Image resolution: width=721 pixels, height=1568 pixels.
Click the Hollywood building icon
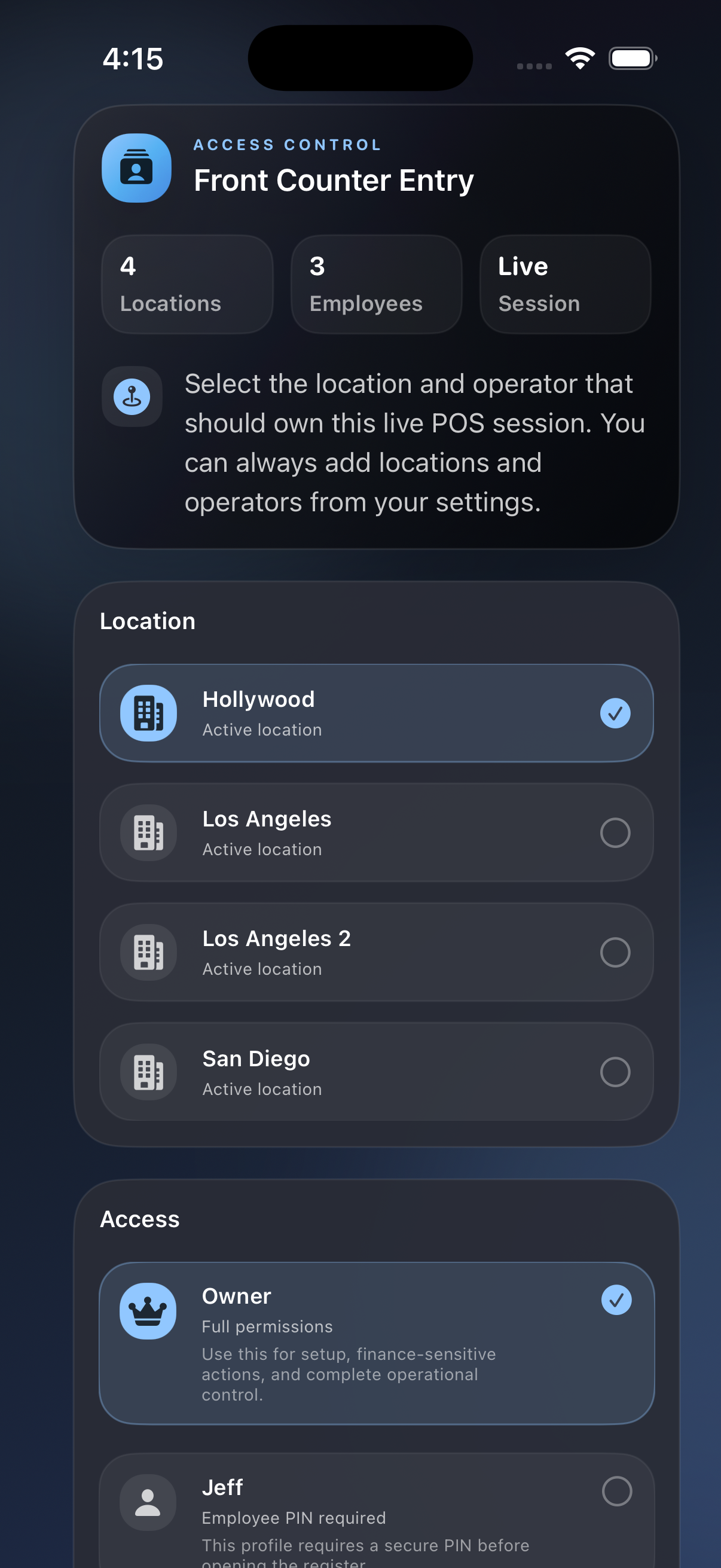[x=148, y=712]
